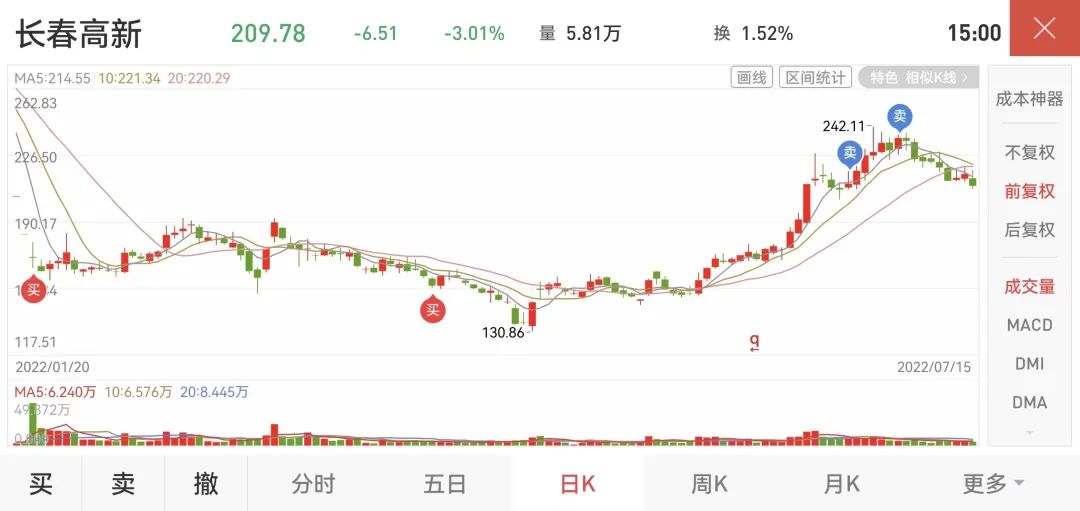Select 前复权 price adjustment
Image resolution: width=1080 pixels, height=511 pixels.
(x=1029, y=191)
